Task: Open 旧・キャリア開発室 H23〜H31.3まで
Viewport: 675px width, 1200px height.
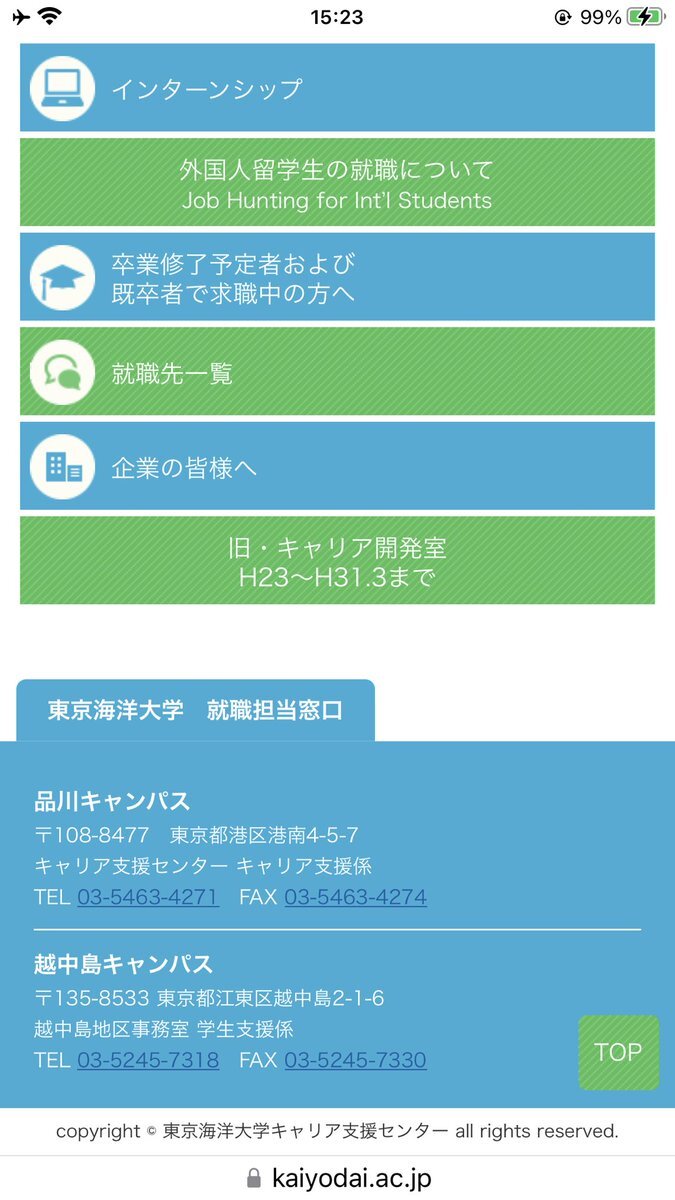Action: coord(337,561)
